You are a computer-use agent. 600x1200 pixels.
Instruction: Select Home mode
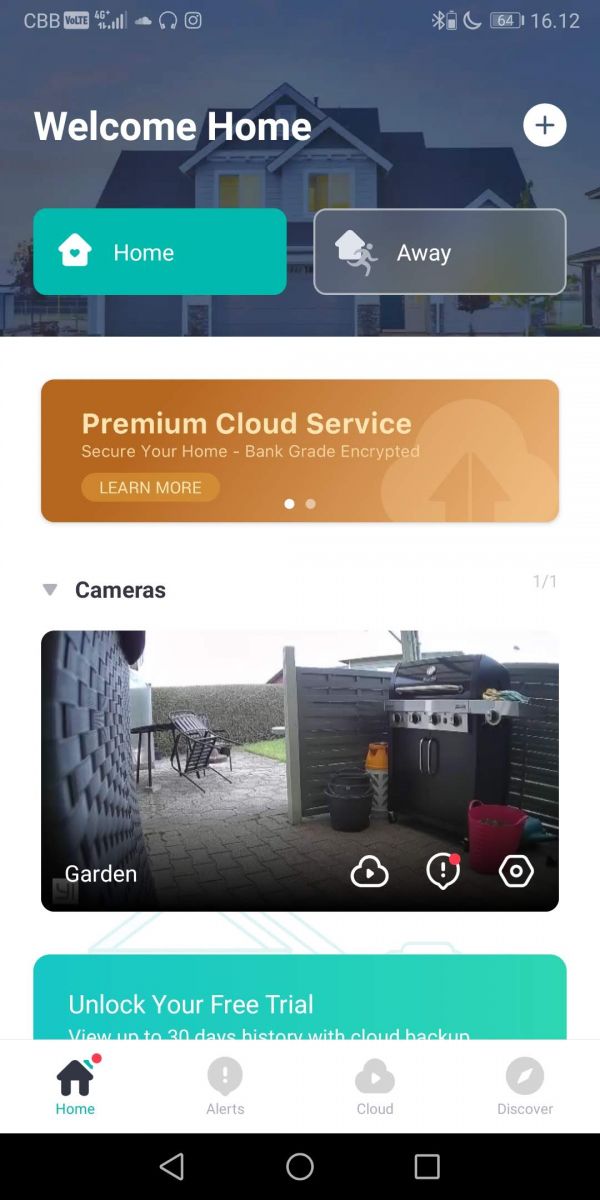coord(160,252)
